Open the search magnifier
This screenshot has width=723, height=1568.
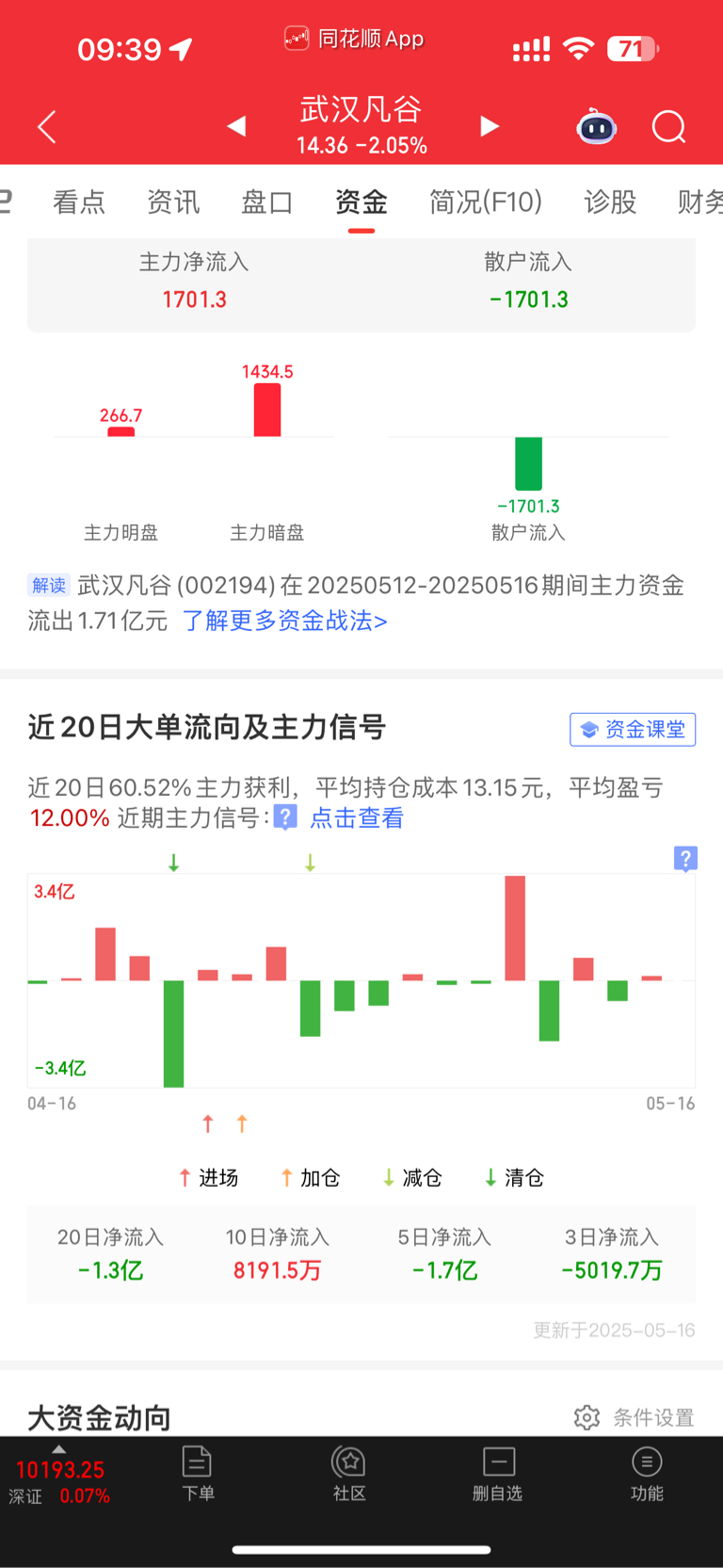669,126
